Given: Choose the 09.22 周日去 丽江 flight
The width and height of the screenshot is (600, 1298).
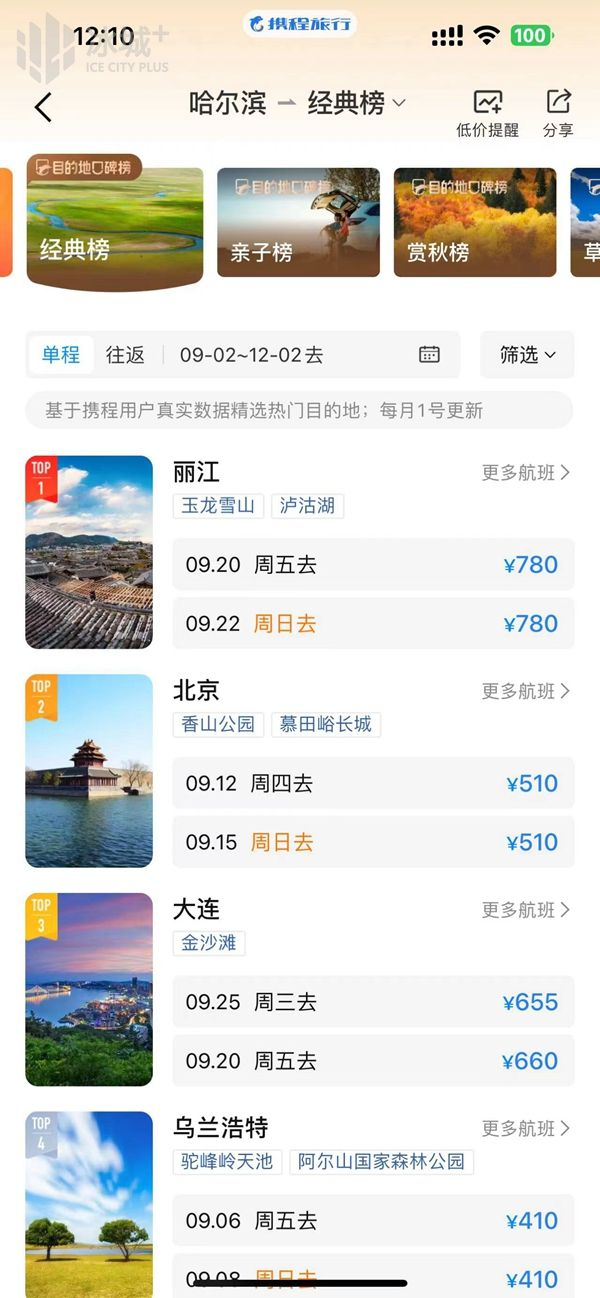Looking at the screenshot, I should point(373,624).
